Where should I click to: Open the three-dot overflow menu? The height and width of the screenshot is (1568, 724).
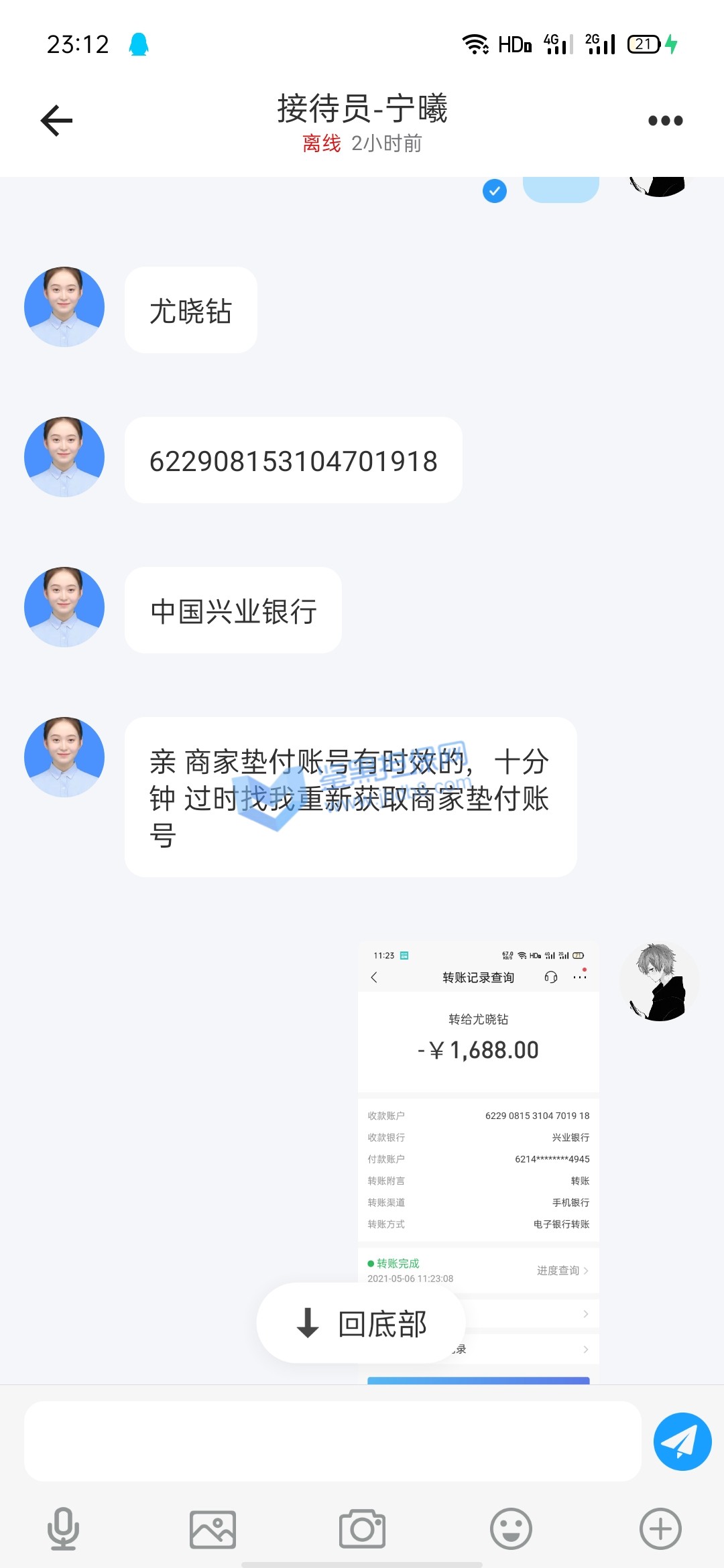coord(665,121)
